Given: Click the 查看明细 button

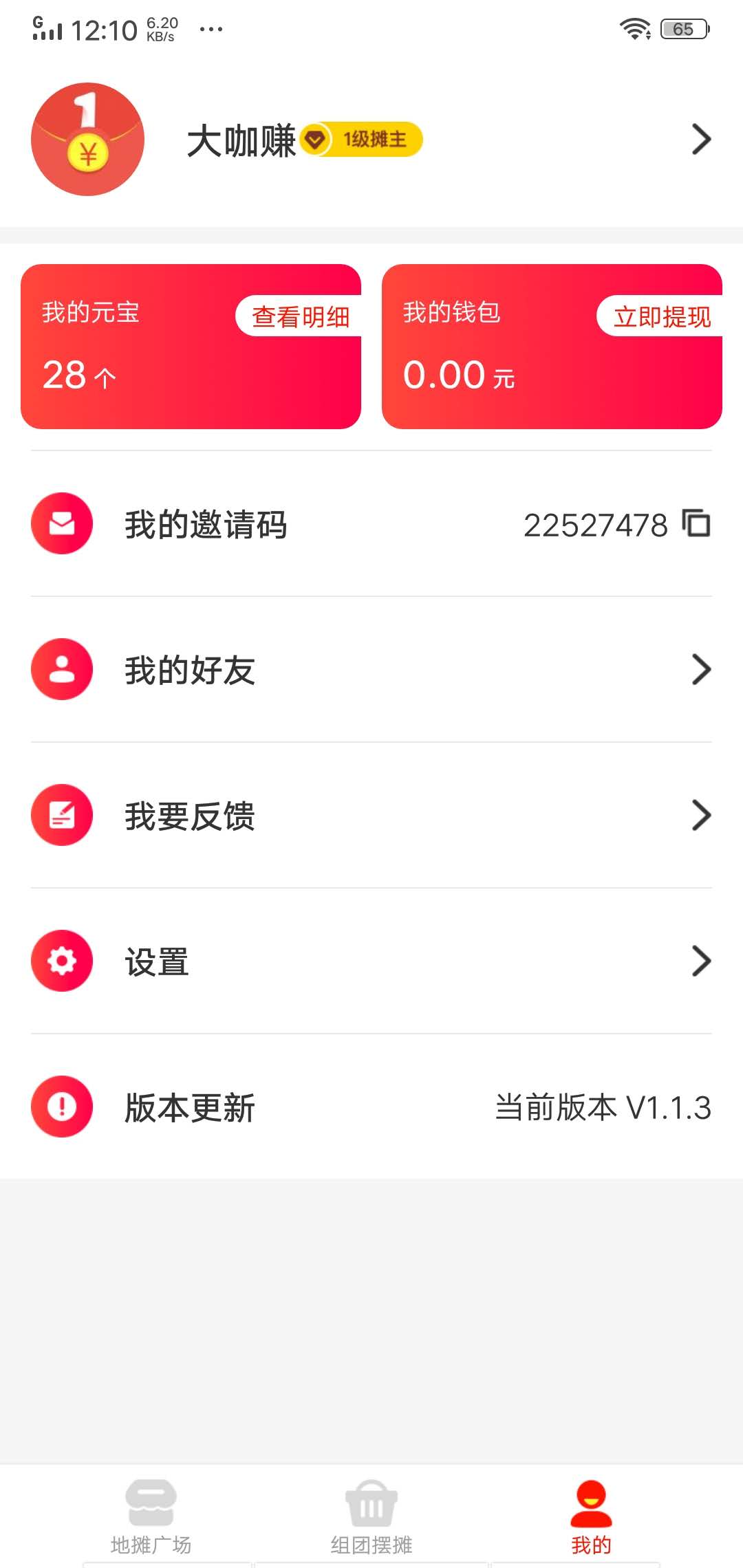Looking at the screenshot, I should pos(299,317).
